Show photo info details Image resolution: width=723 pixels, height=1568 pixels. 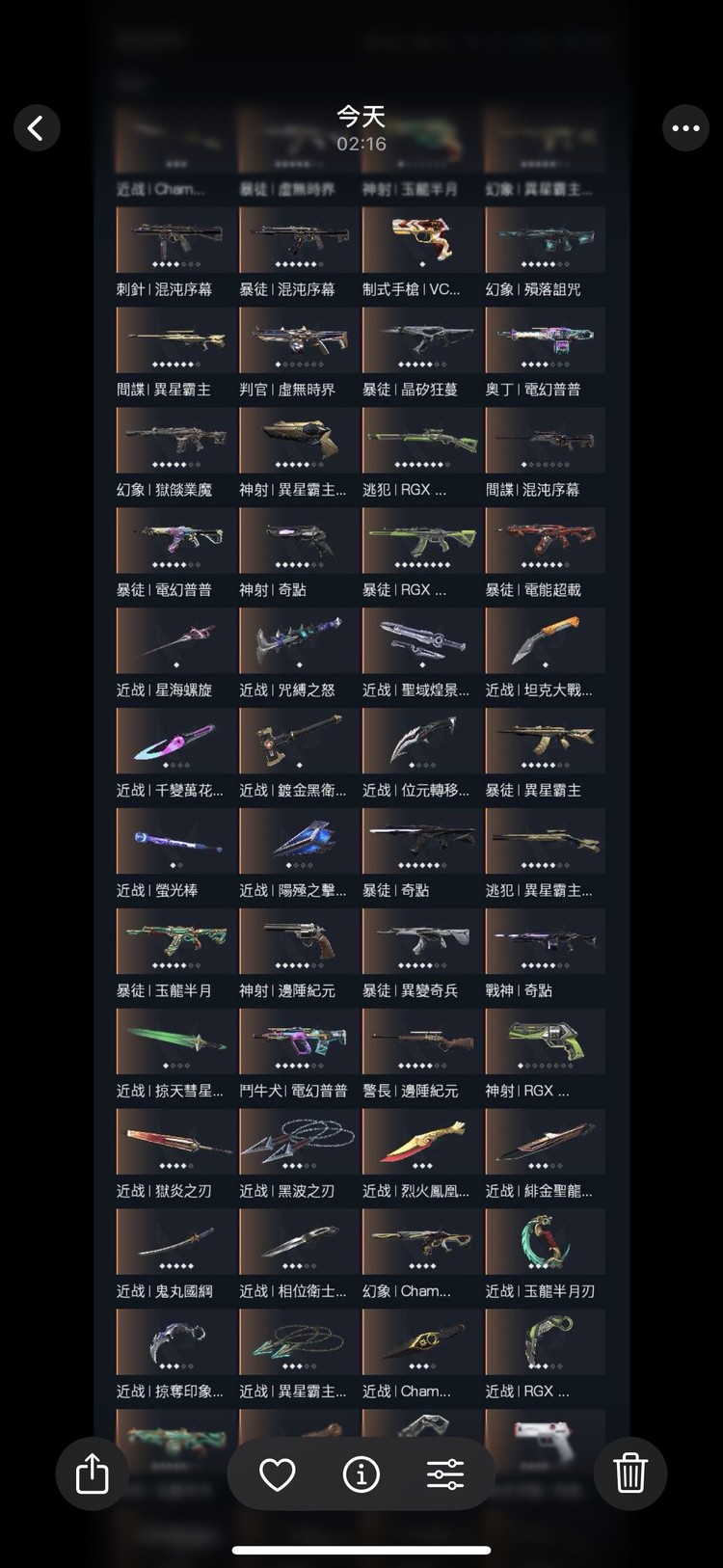click(361, 1473)
